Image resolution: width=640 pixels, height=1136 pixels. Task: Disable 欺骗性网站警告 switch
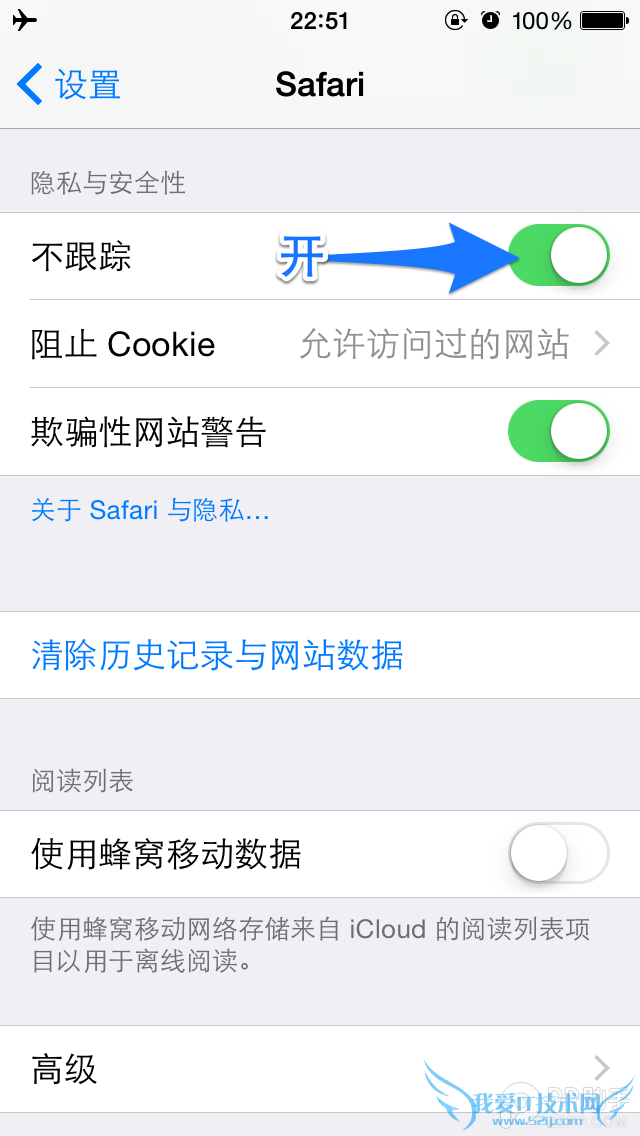tap(558, 432)
